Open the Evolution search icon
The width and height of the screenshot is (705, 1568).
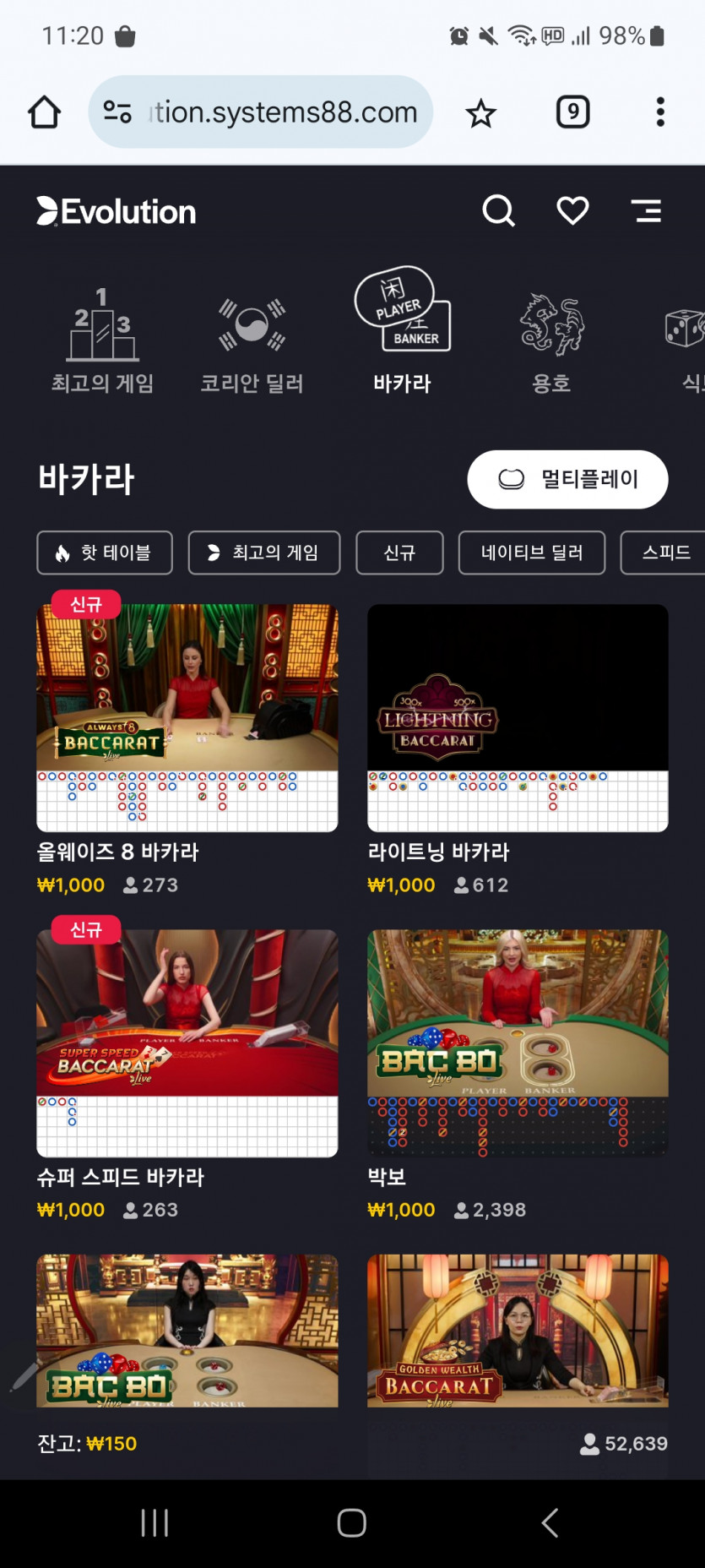498,211
